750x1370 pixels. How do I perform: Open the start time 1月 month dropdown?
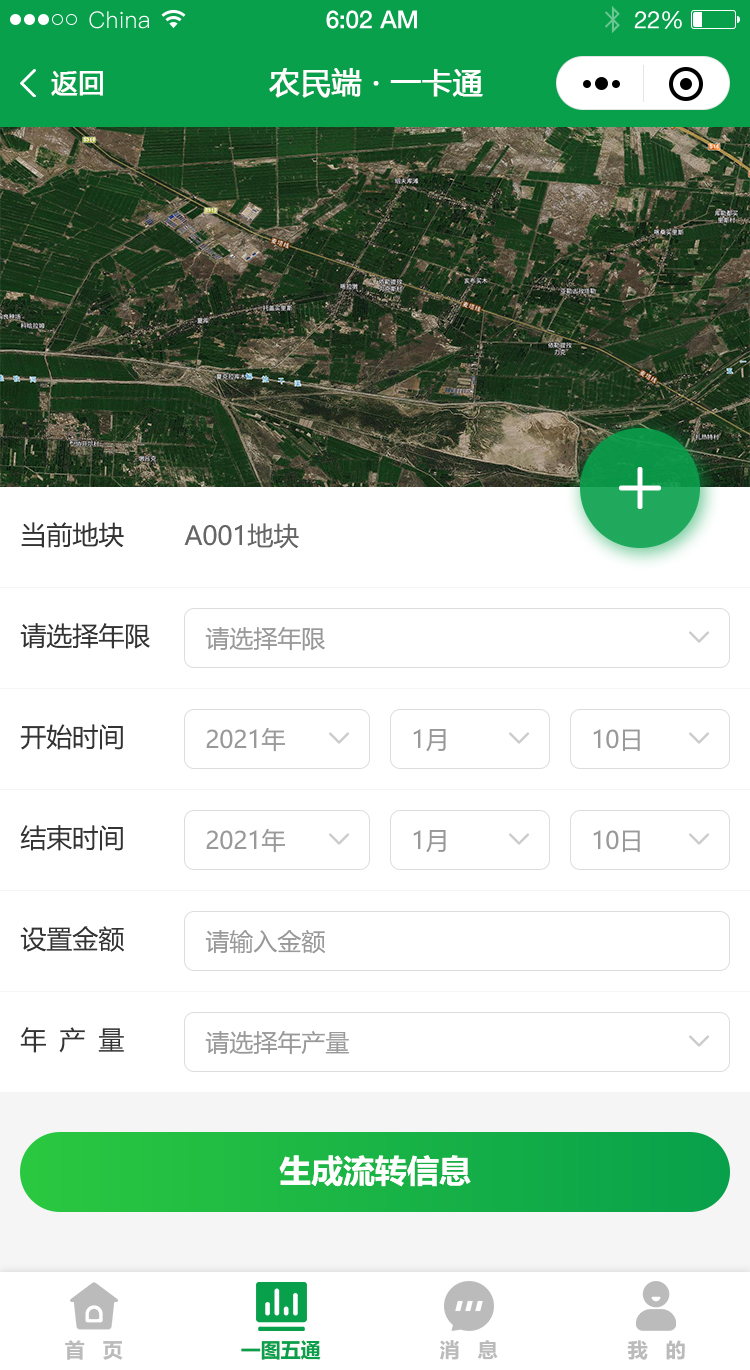click(469, 738)
